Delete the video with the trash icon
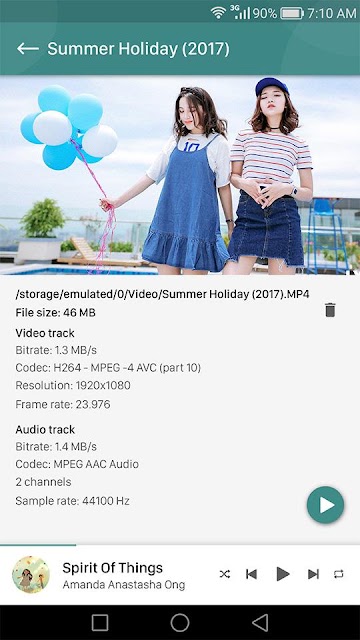The image size is (360, 640). 330,310
